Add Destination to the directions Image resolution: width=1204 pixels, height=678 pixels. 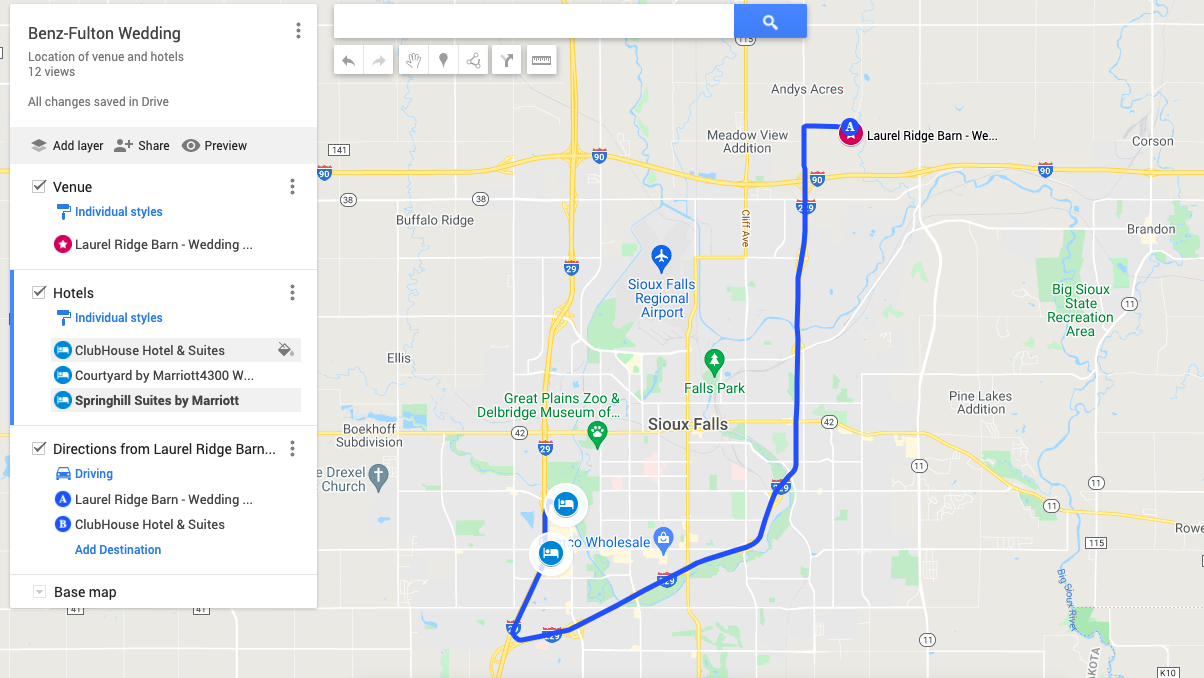[118, 550]
